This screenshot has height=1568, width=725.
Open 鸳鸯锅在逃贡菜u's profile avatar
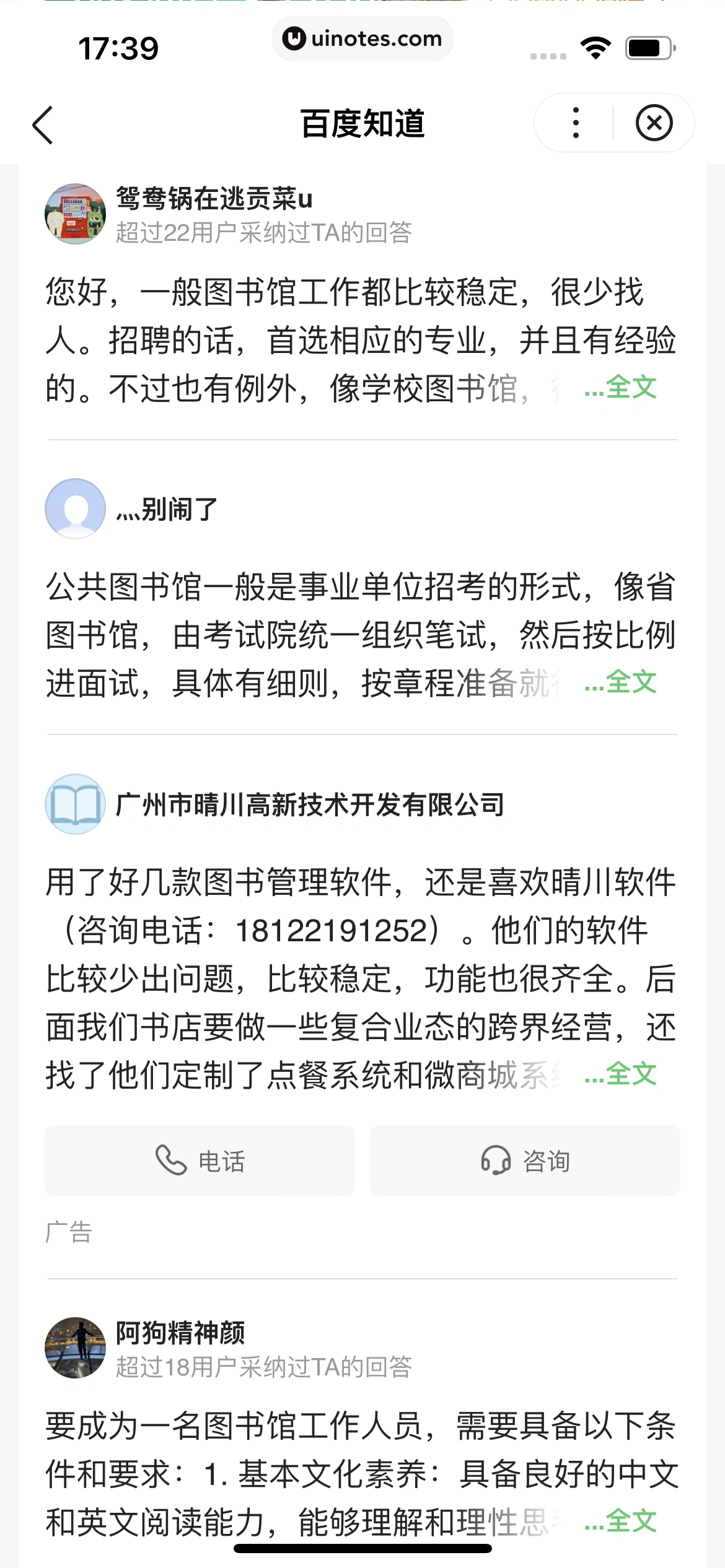tap(75, 214)
